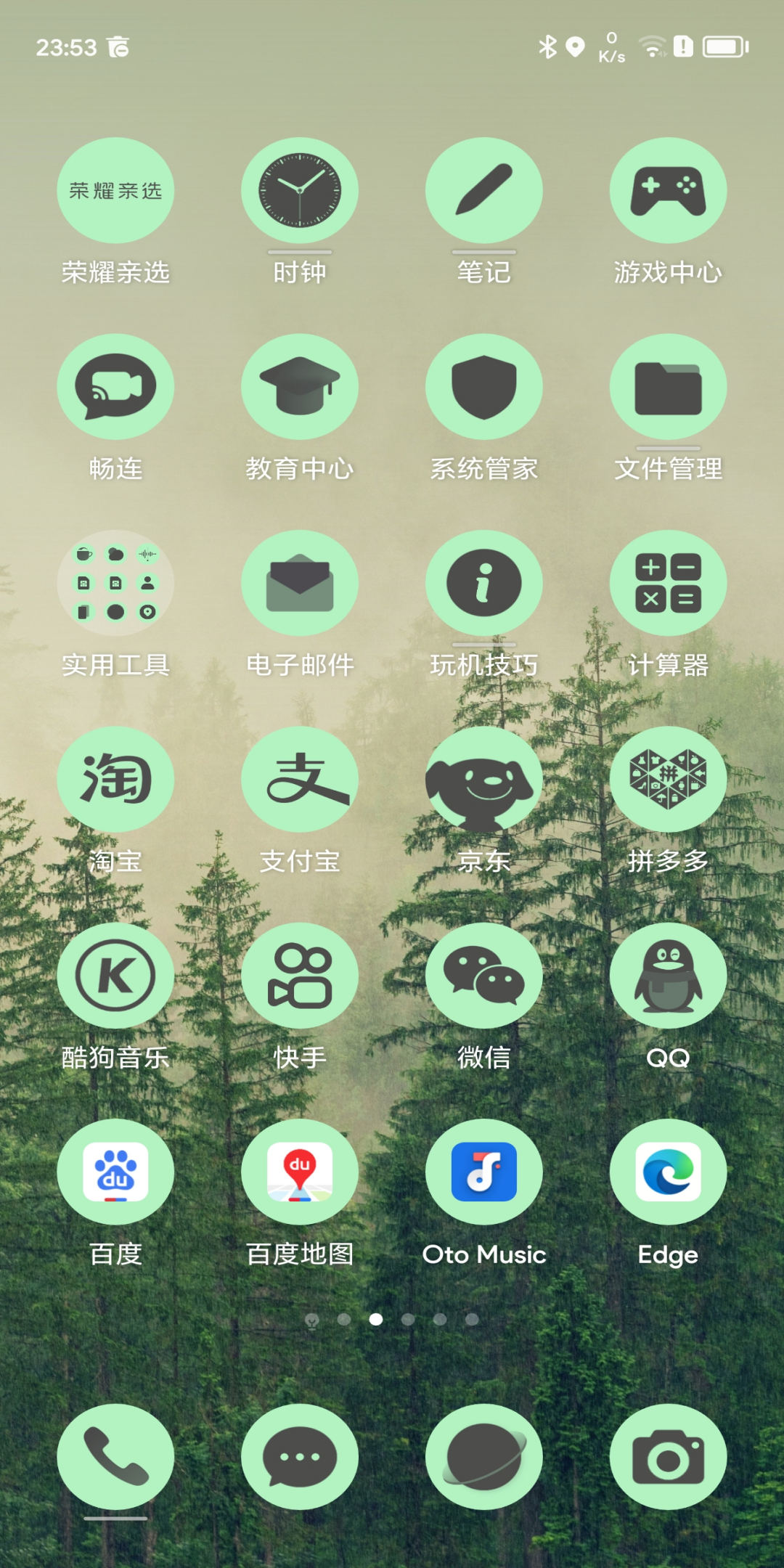This screenshot has width=784, height=1568.
Task: Open 系统管家 system manager
Action: (484, 387)
